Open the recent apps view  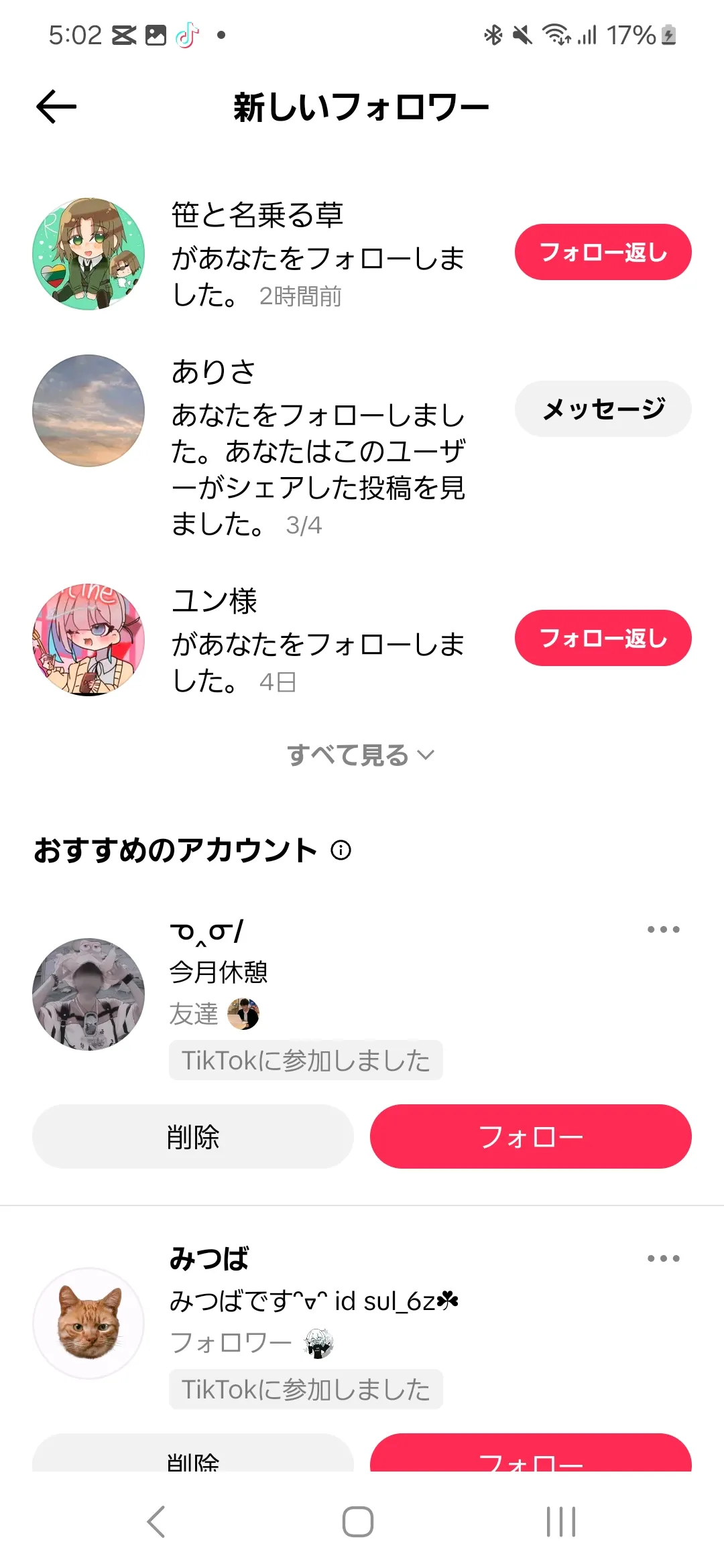pyautogui.click(x=560, y=1521)
